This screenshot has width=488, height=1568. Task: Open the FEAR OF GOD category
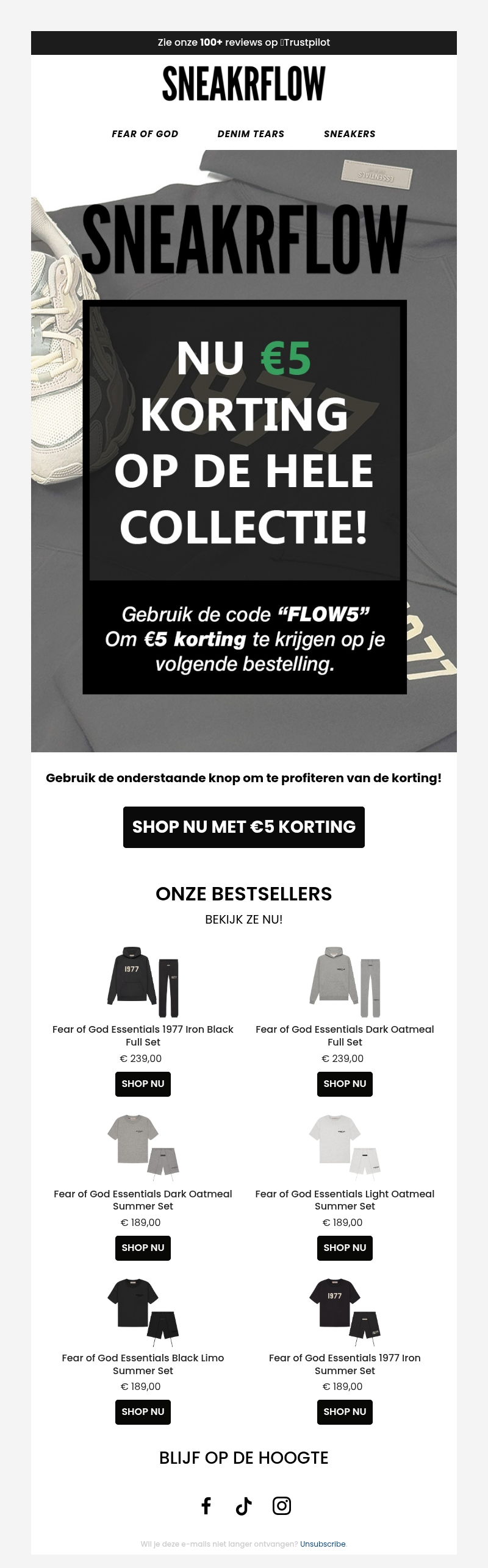tap(145, 134)
